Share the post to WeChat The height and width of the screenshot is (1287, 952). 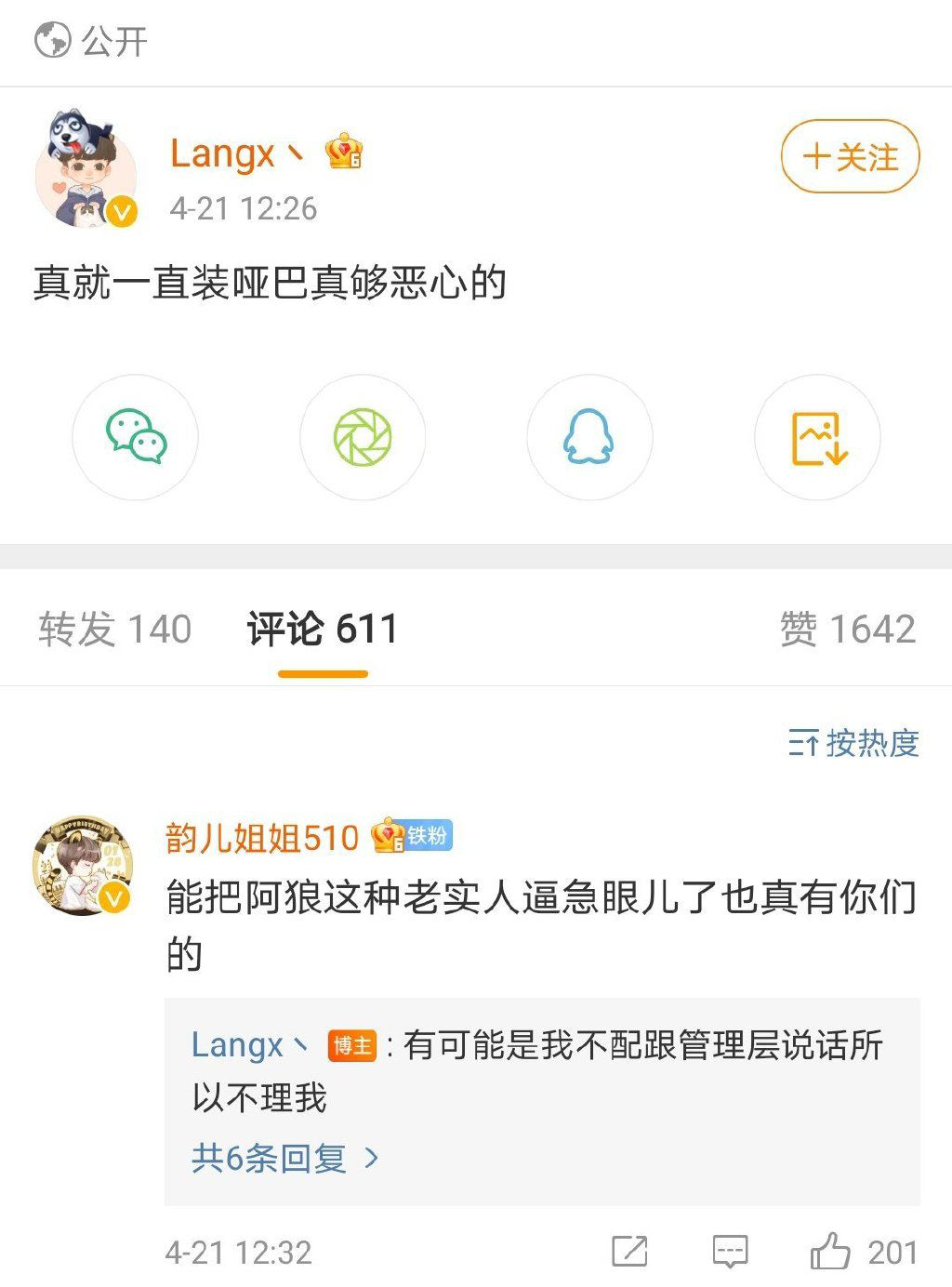coord(135,436)
